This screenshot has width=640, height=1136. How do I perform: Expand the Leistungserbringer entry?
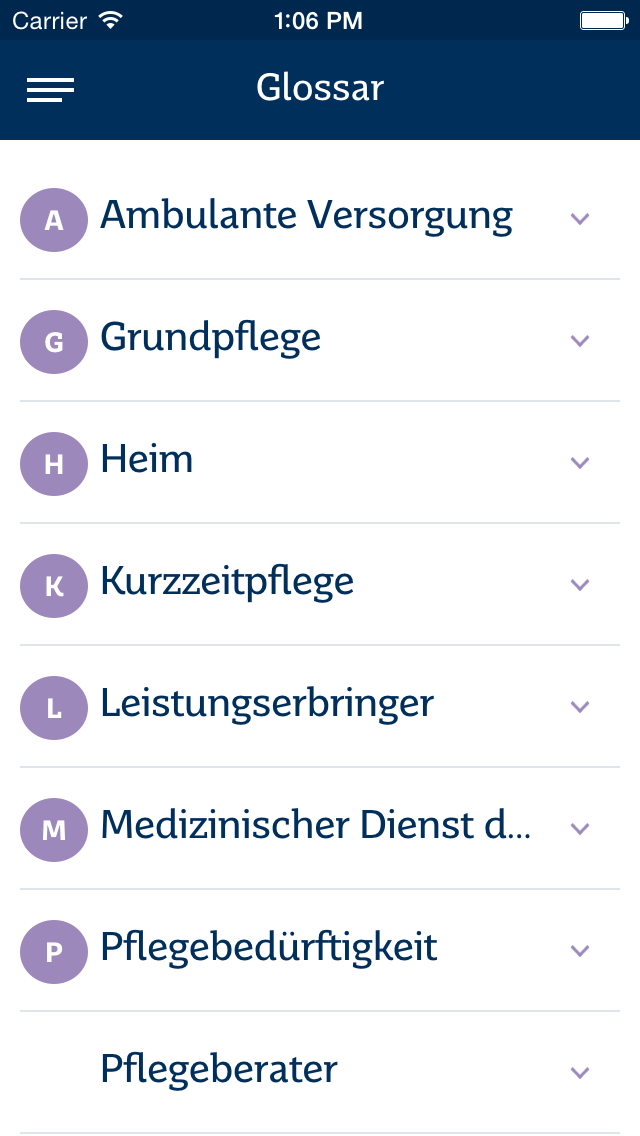[320, 706]
